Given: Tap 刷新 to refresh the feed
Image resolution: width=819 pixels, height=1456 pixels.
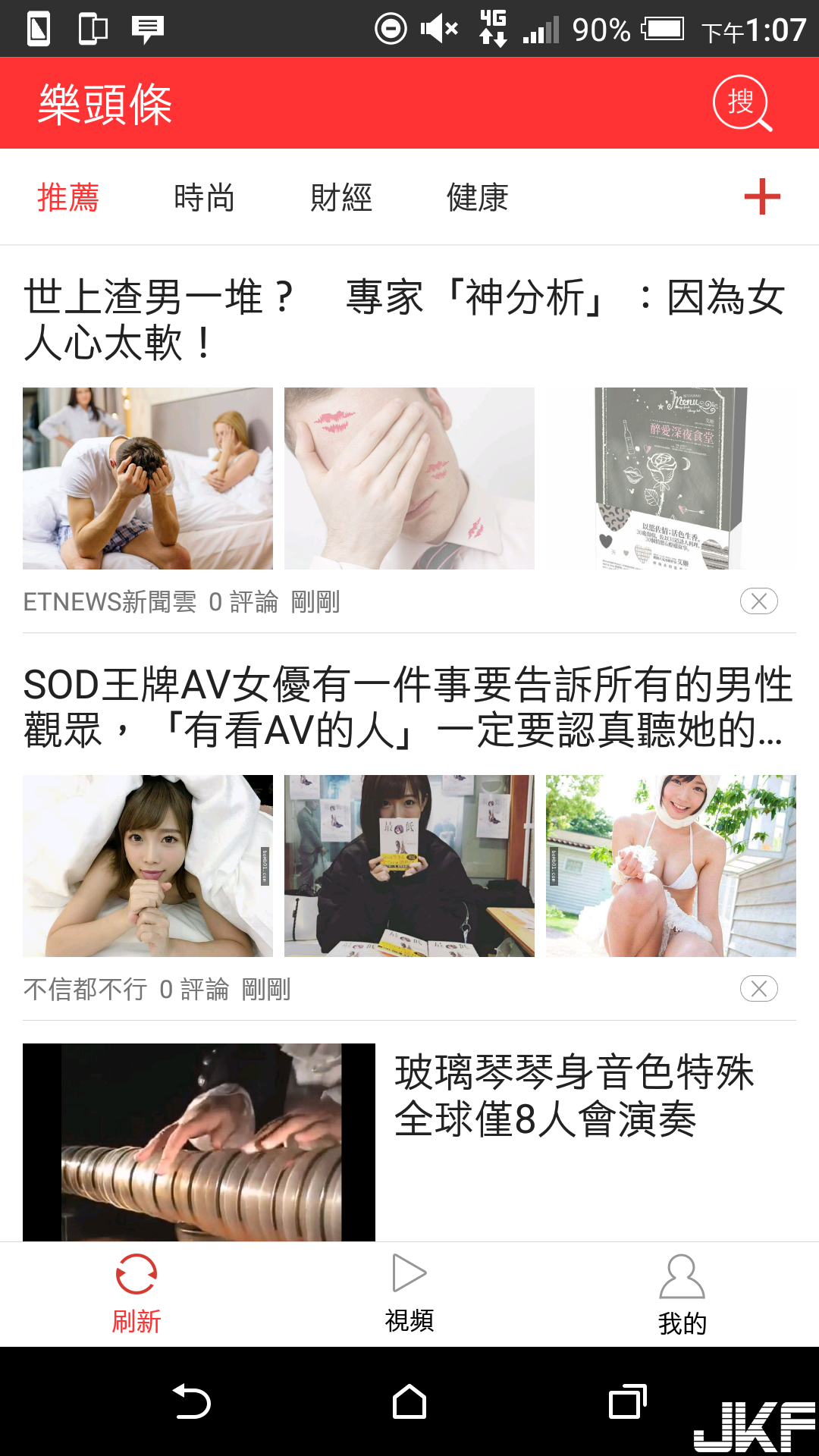Looking at the screenshot, I should (136, 1294).
